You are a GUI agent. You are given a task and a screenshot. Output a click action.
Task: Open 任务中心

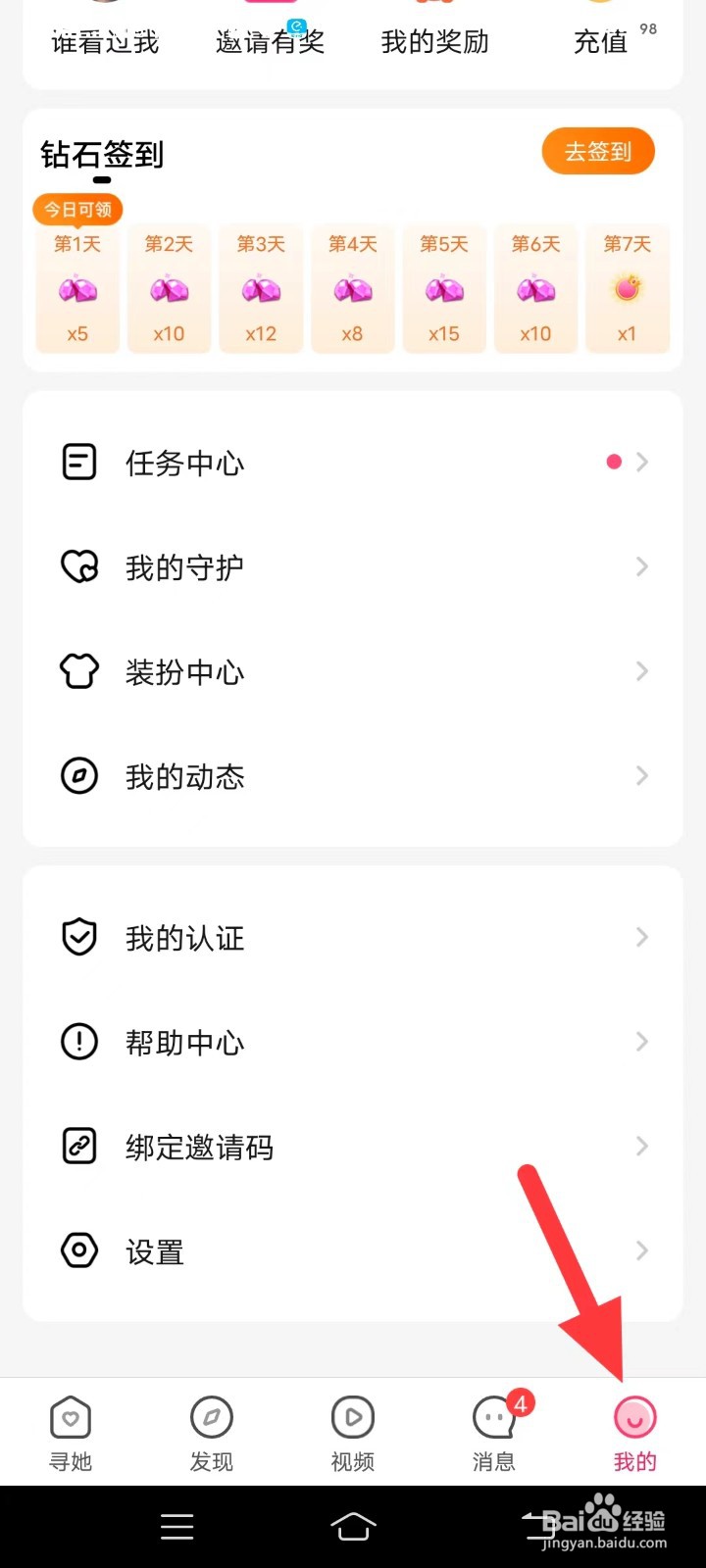pyautogui.click(x=353, y=463)
